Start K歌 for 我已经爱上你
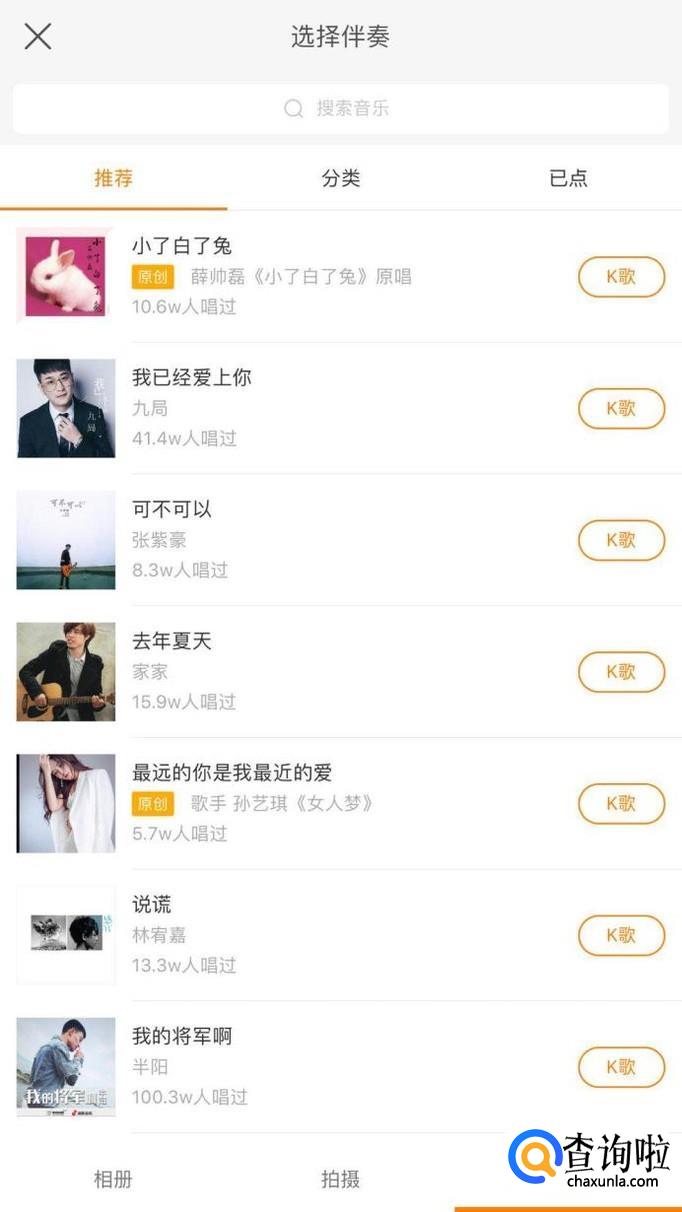Image resolution: width=682 pixels, height=1212 pixels. [x=621, y=408]
